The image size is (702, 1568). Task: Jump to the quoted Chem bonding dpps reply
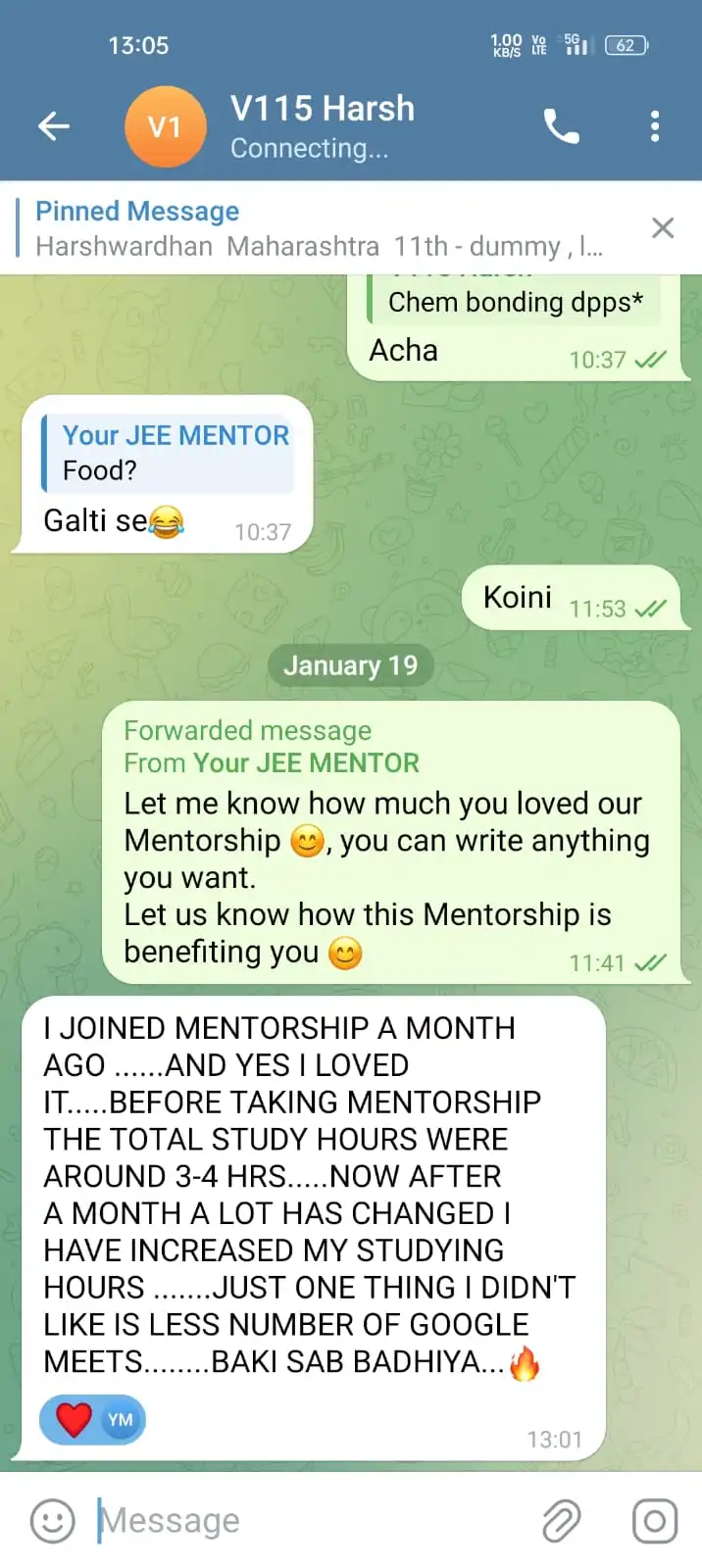pos(514,301)
